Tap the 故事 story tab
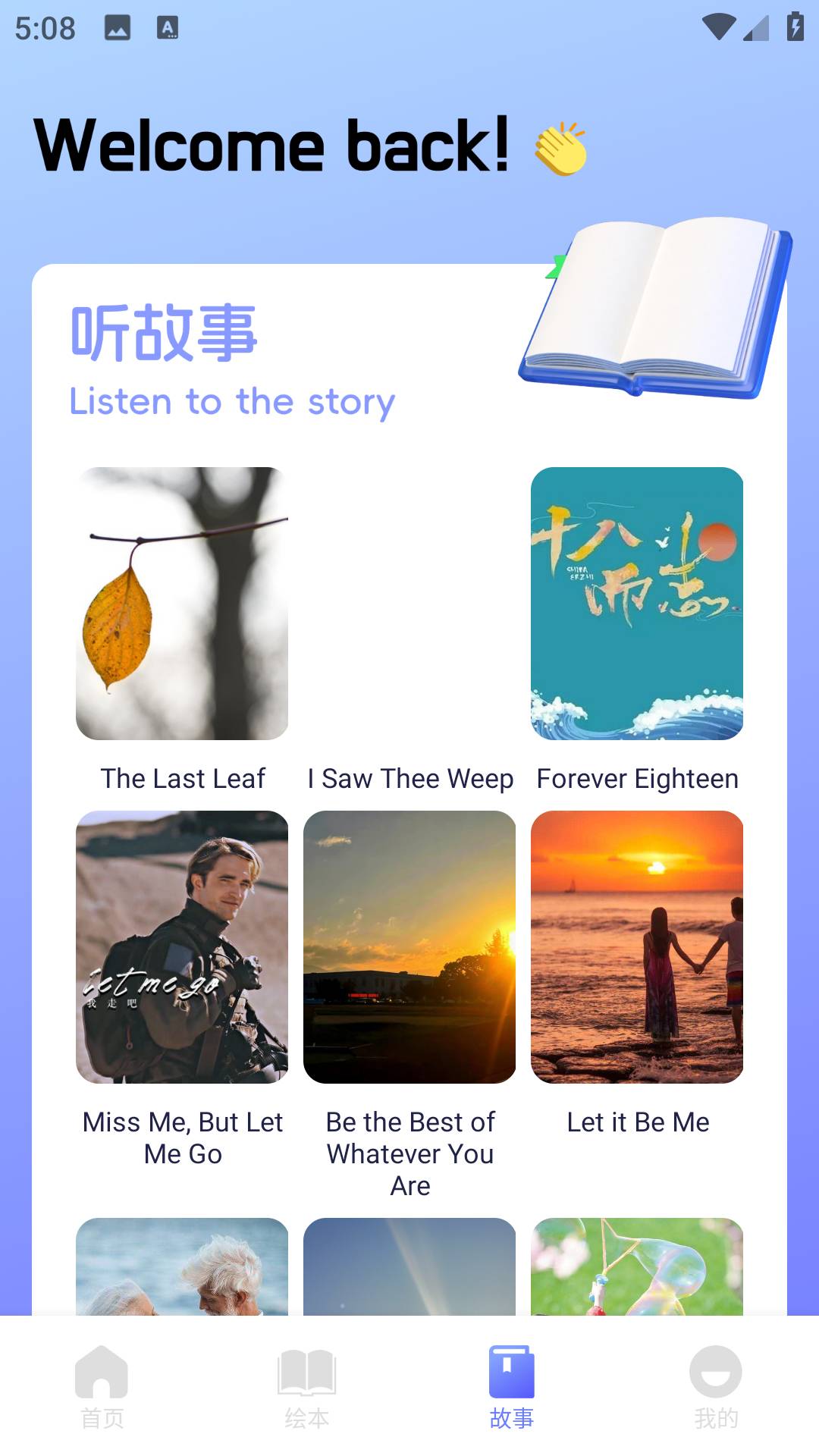The image size is (819, 1456). pyautogui.click(x=512, y=1386)
